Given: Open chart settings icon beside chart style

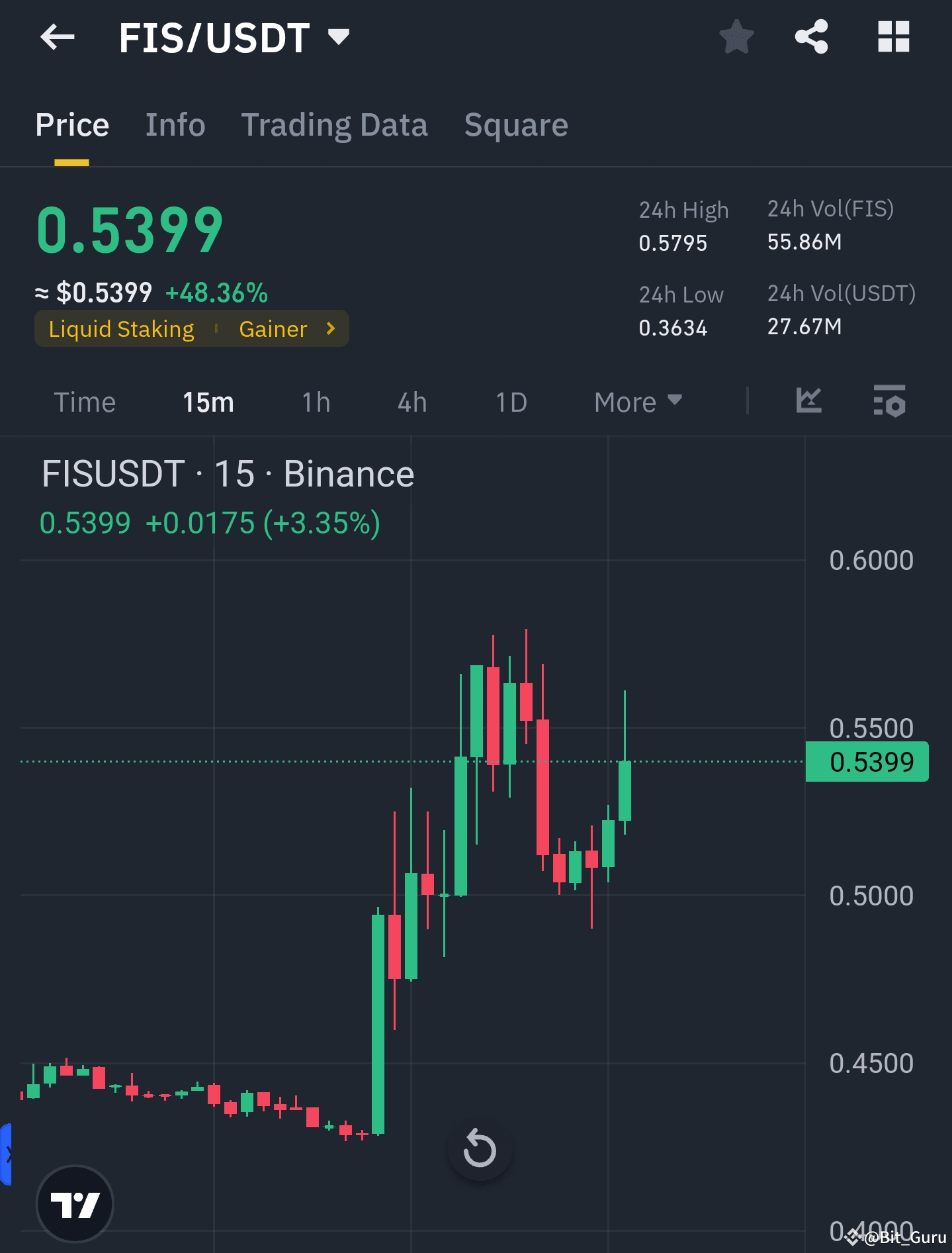Looking at the screenshot, I should point(889,400).
